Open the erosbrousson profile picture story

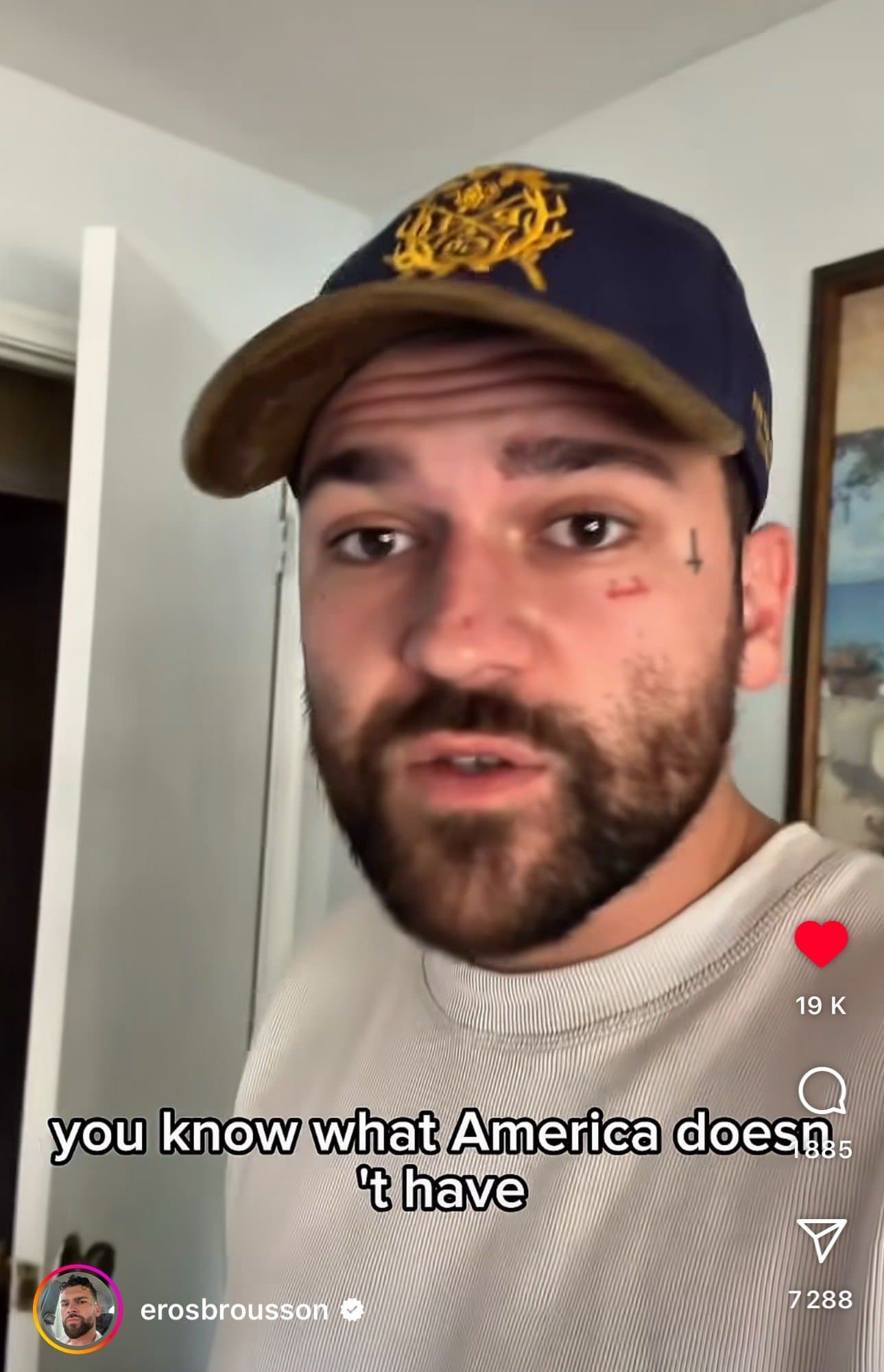click(77, 1310)
